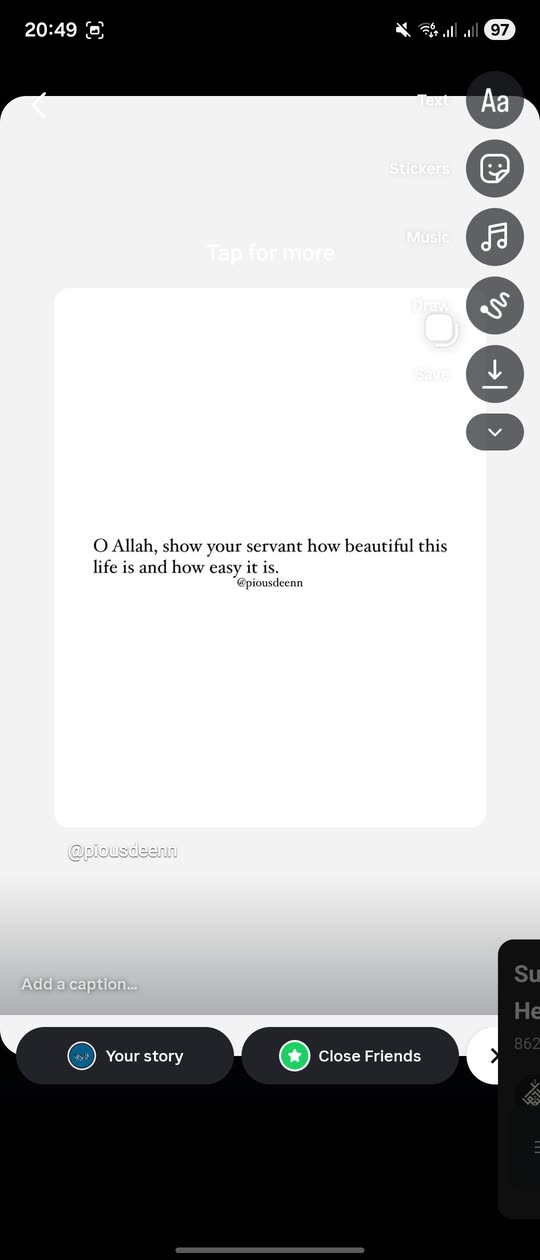
Task: Go back with the top-left arrow
Action: pos(39,105)
